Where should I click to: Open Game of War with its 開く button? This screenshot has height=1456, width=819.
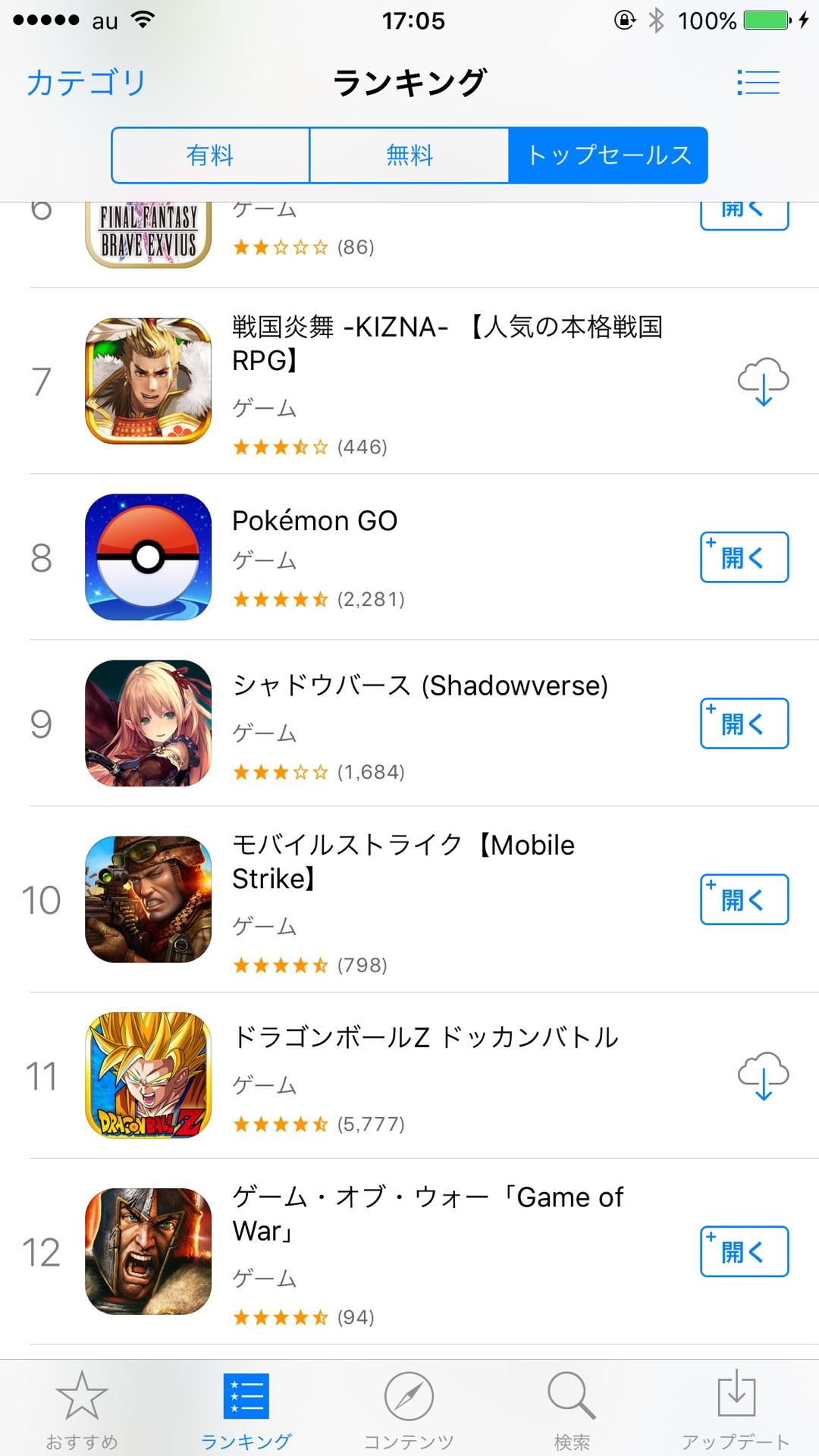pos(744,1251)
